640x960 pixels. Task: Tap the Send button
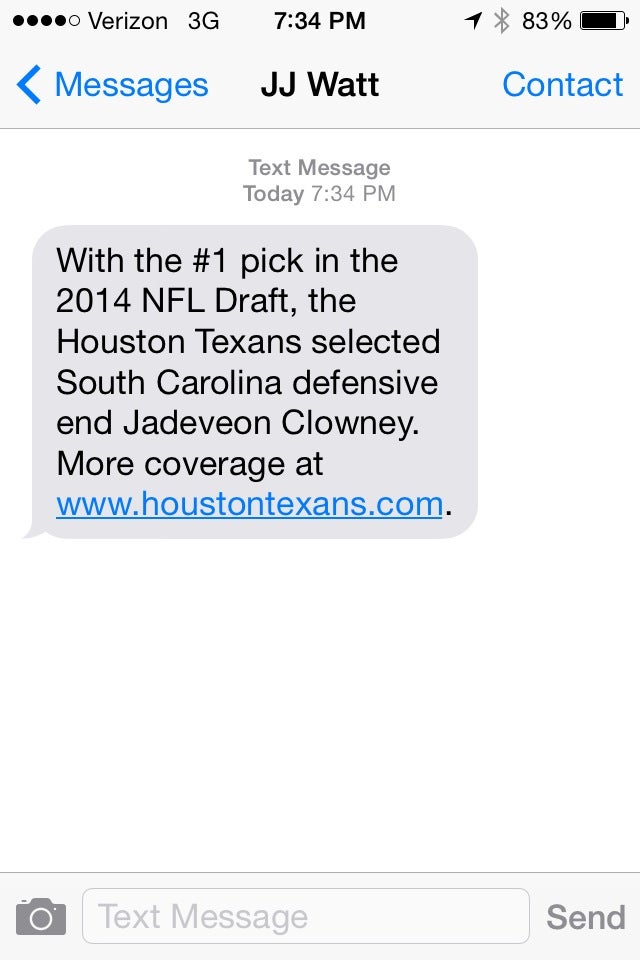click(x=585, y=916)
